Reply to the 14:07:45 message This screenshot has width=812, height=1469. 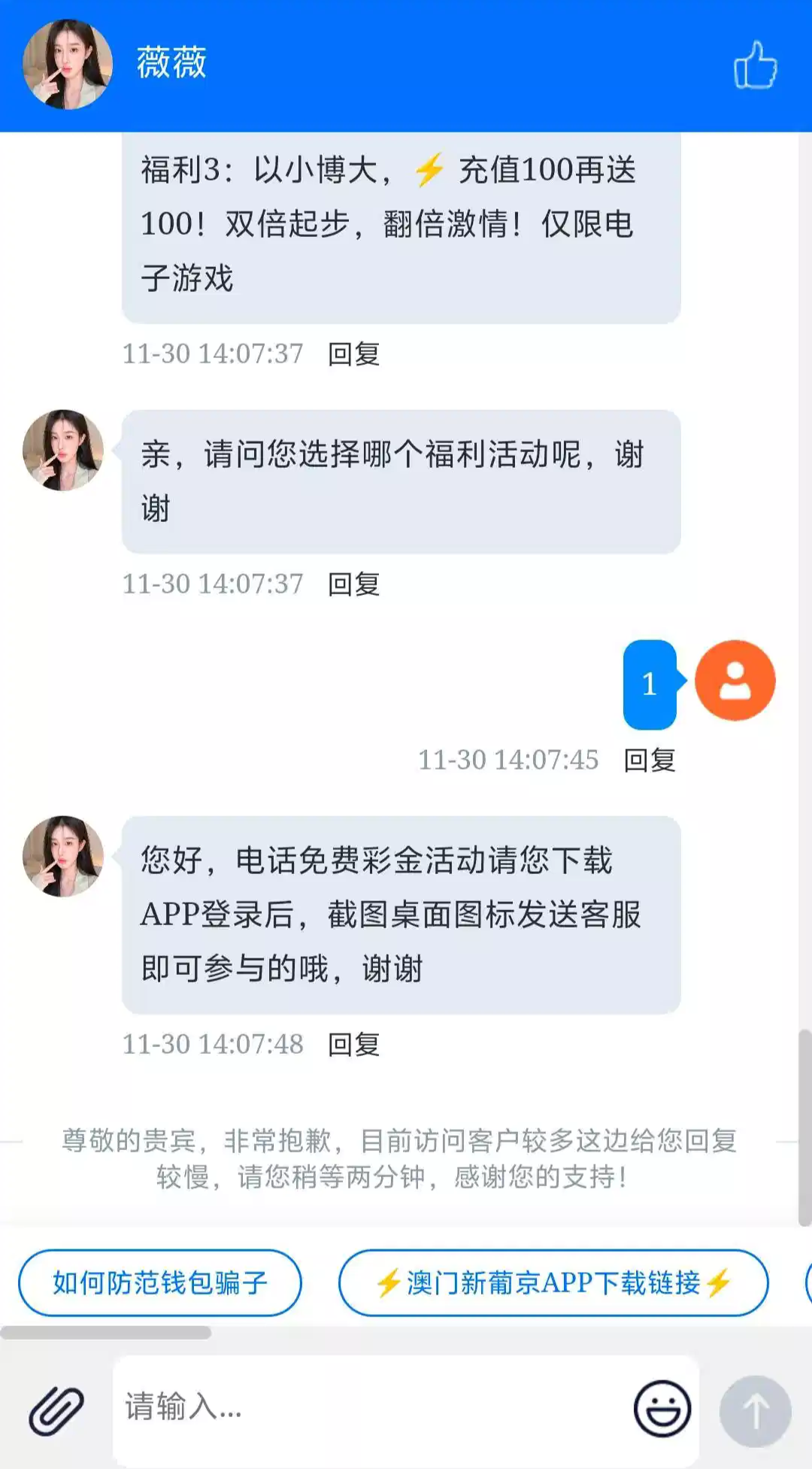point(650,760)
